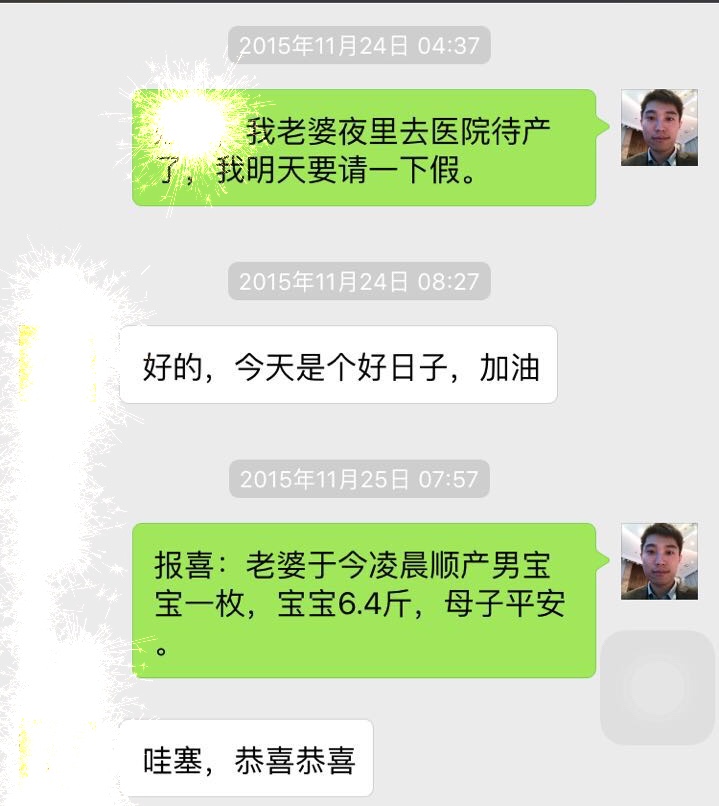This screenshot has height=806, width=719.
Task: Open sender's avatar beside the hospital leave message
Action: click(659, 127)
